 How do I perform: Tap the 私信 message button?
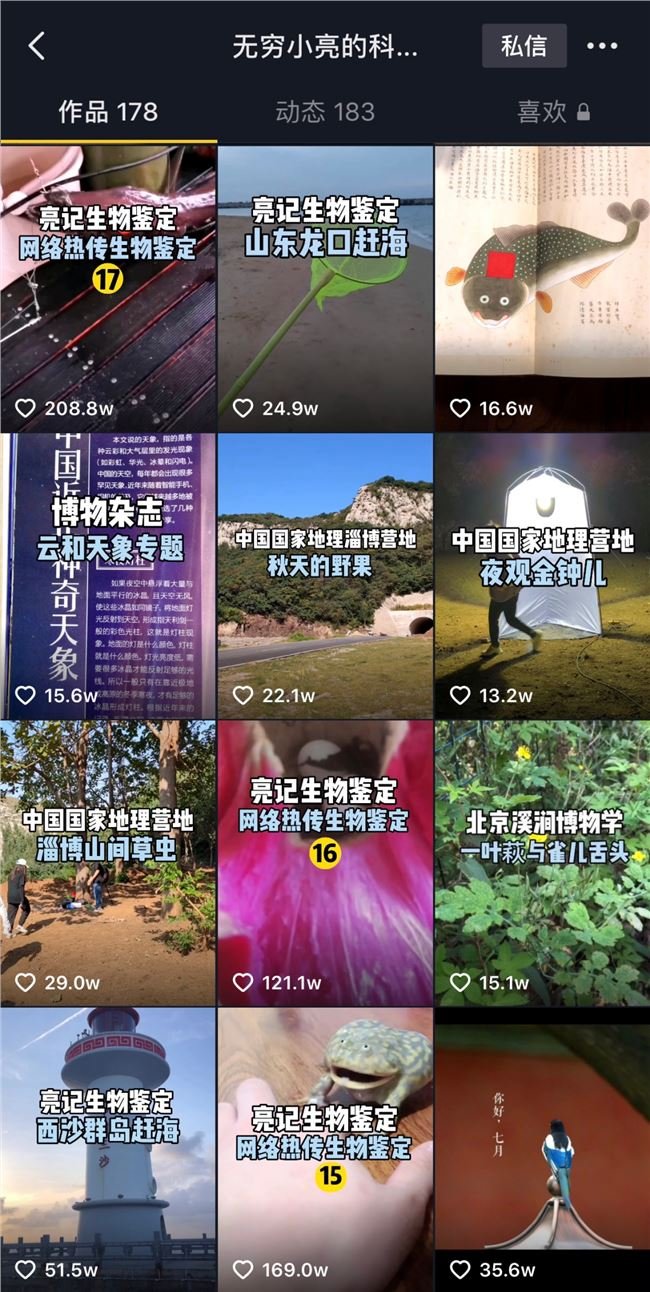[x=524, y=46]
